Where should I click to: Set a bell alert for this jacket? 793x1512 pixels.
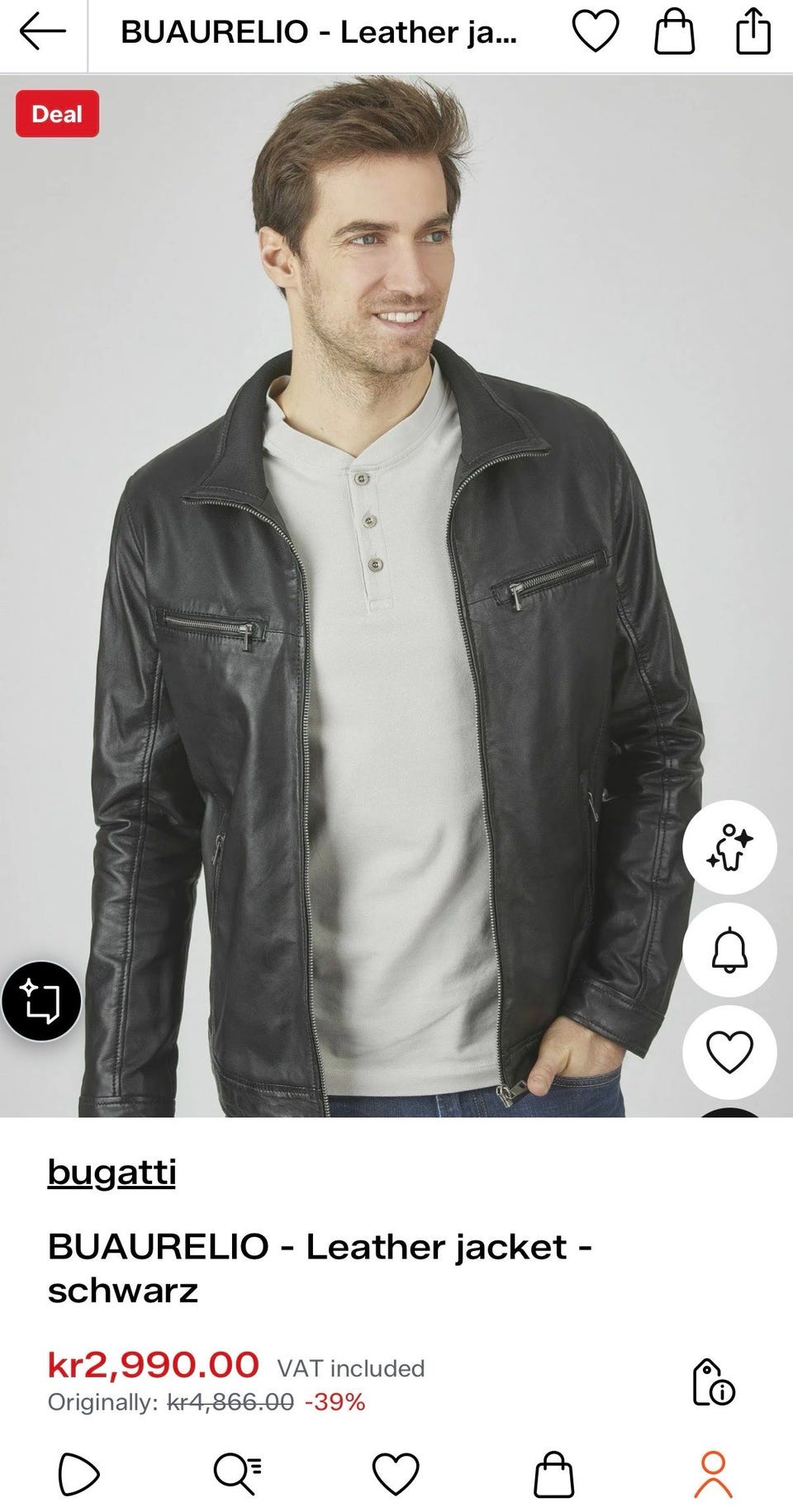click(729, 949)
